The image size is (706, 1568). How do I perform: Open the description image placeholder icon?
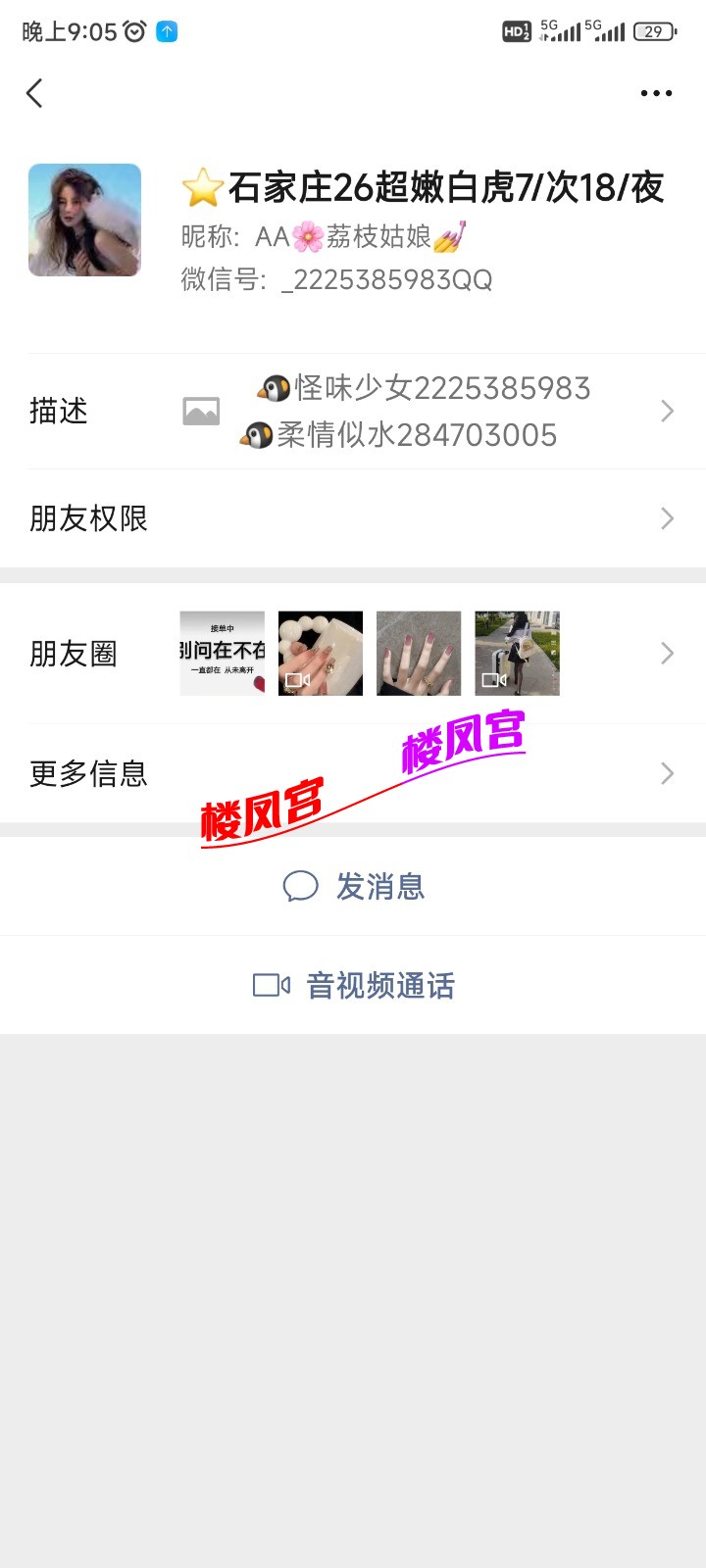(x=202, y=410)
